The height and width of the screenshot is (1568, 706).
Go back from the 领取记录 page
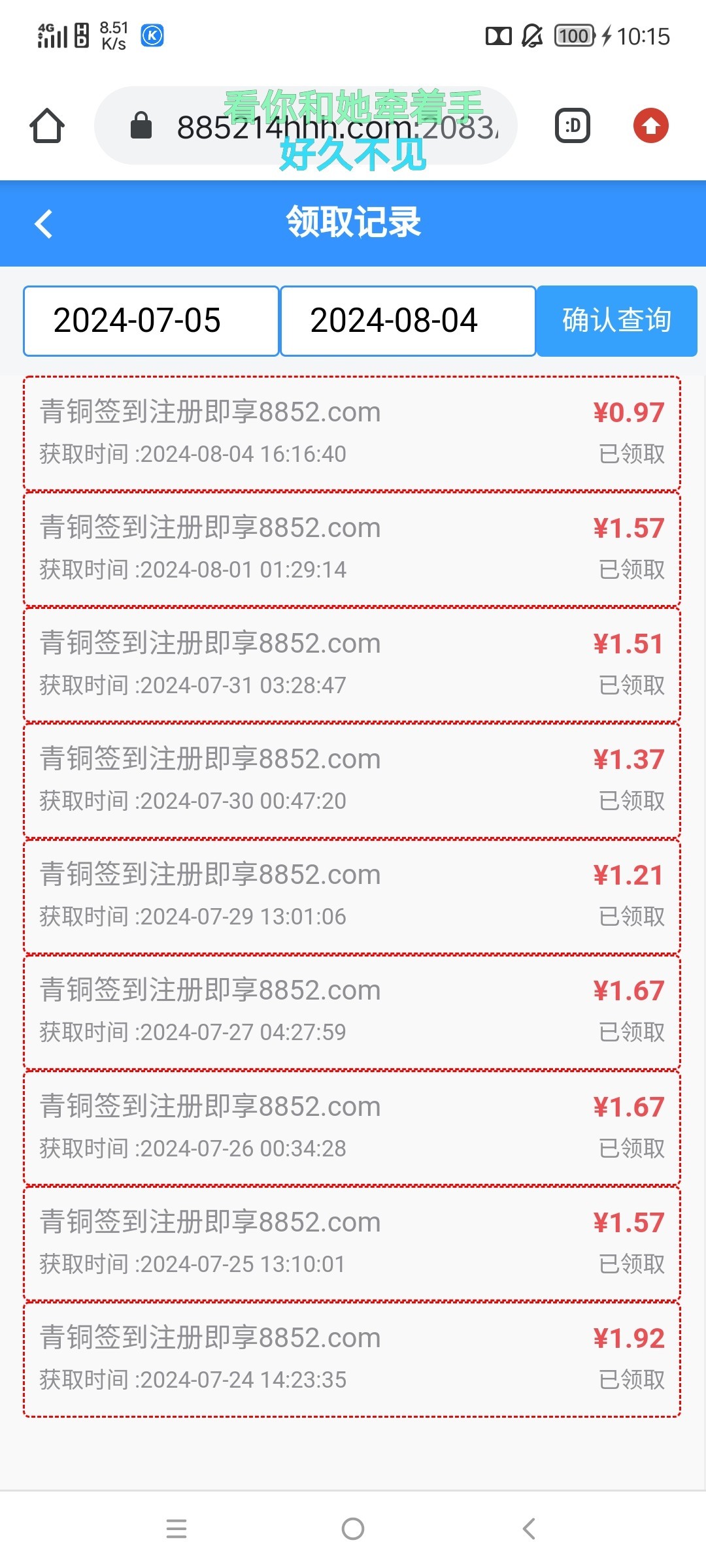coord(43,223)
